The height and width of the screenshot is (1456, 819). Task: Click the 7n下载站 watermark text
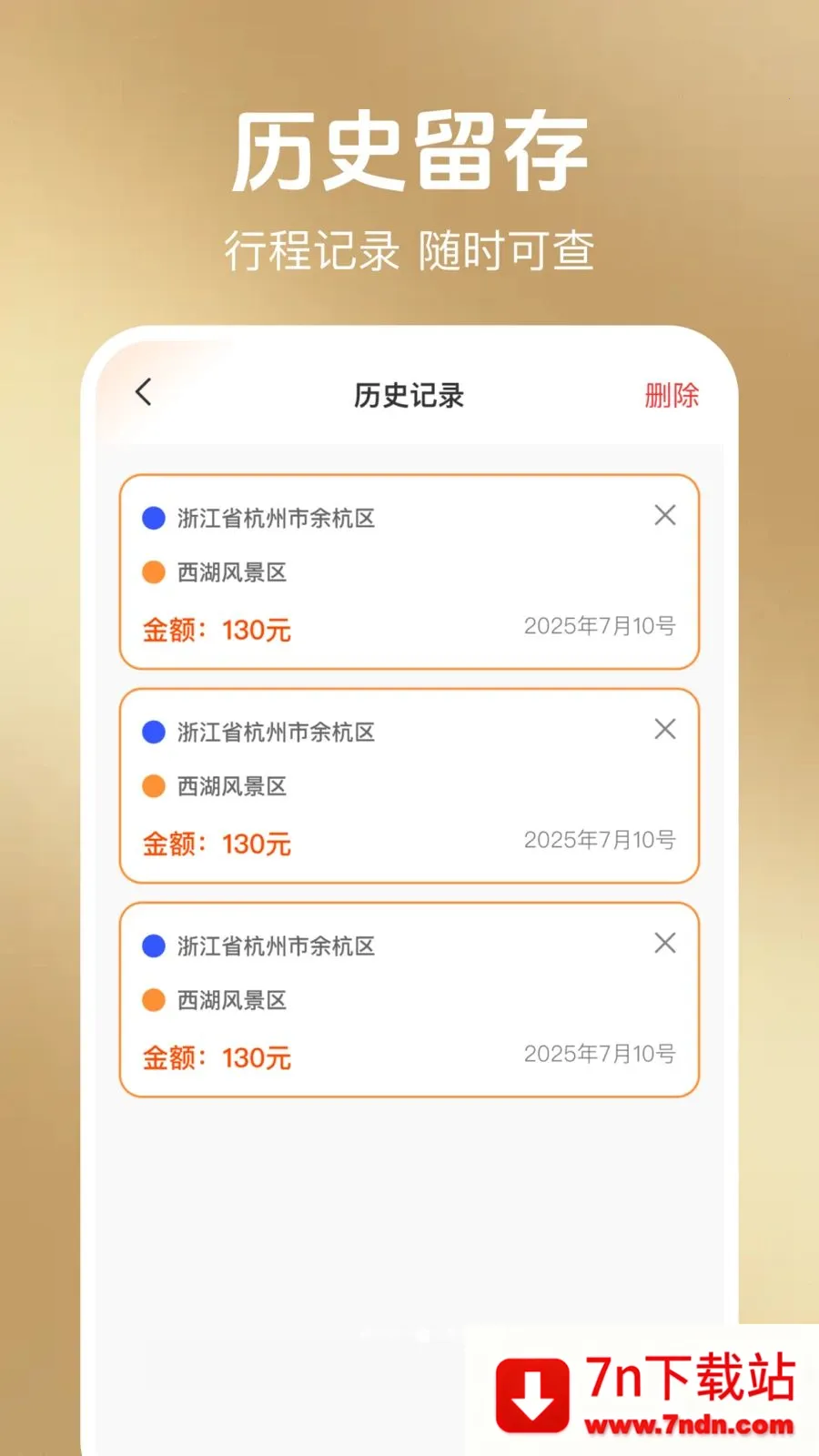tap(693, 1377)
